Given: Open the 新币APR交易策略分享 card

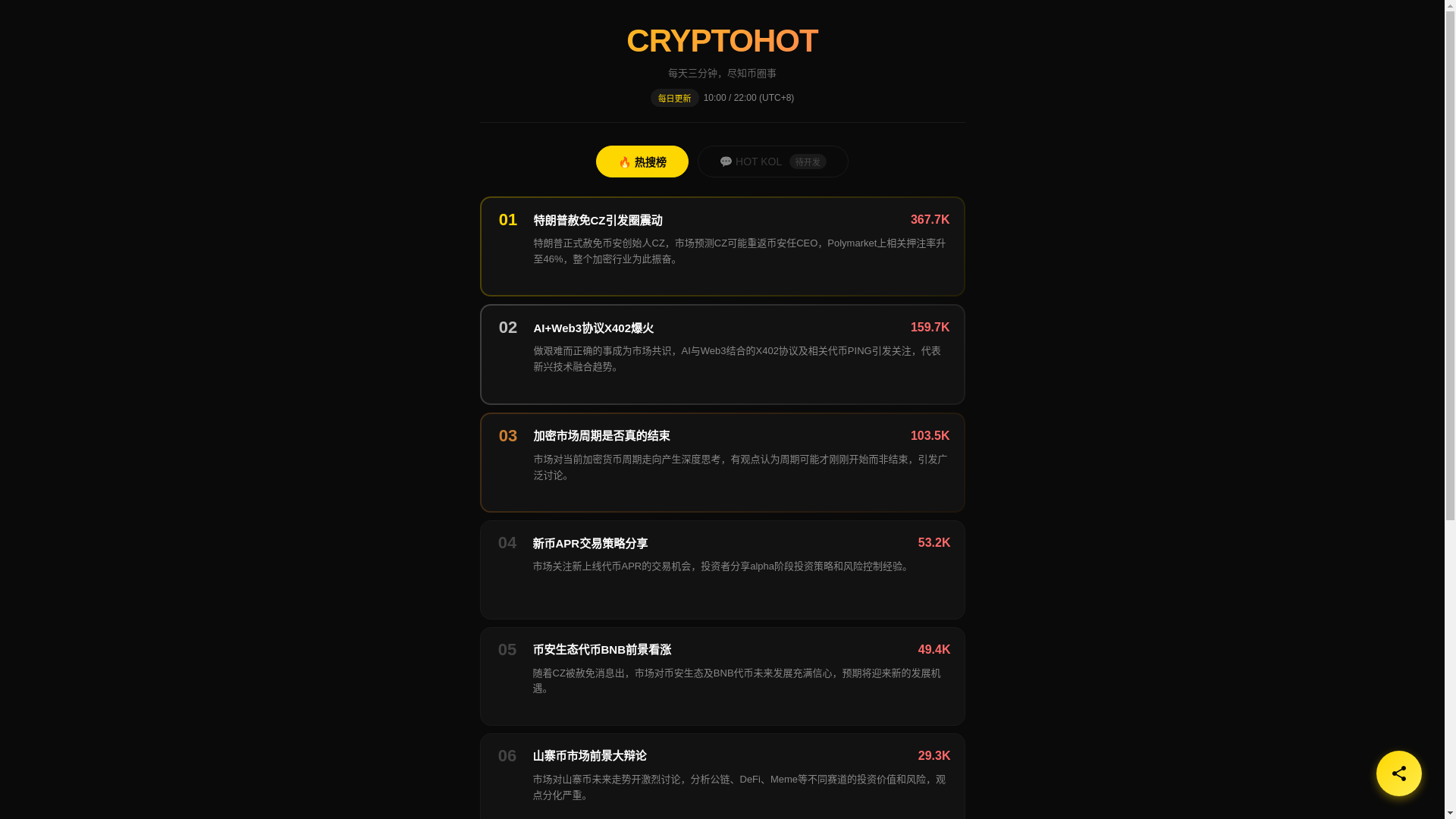Looking at the screenshot, I should (721, 570).
